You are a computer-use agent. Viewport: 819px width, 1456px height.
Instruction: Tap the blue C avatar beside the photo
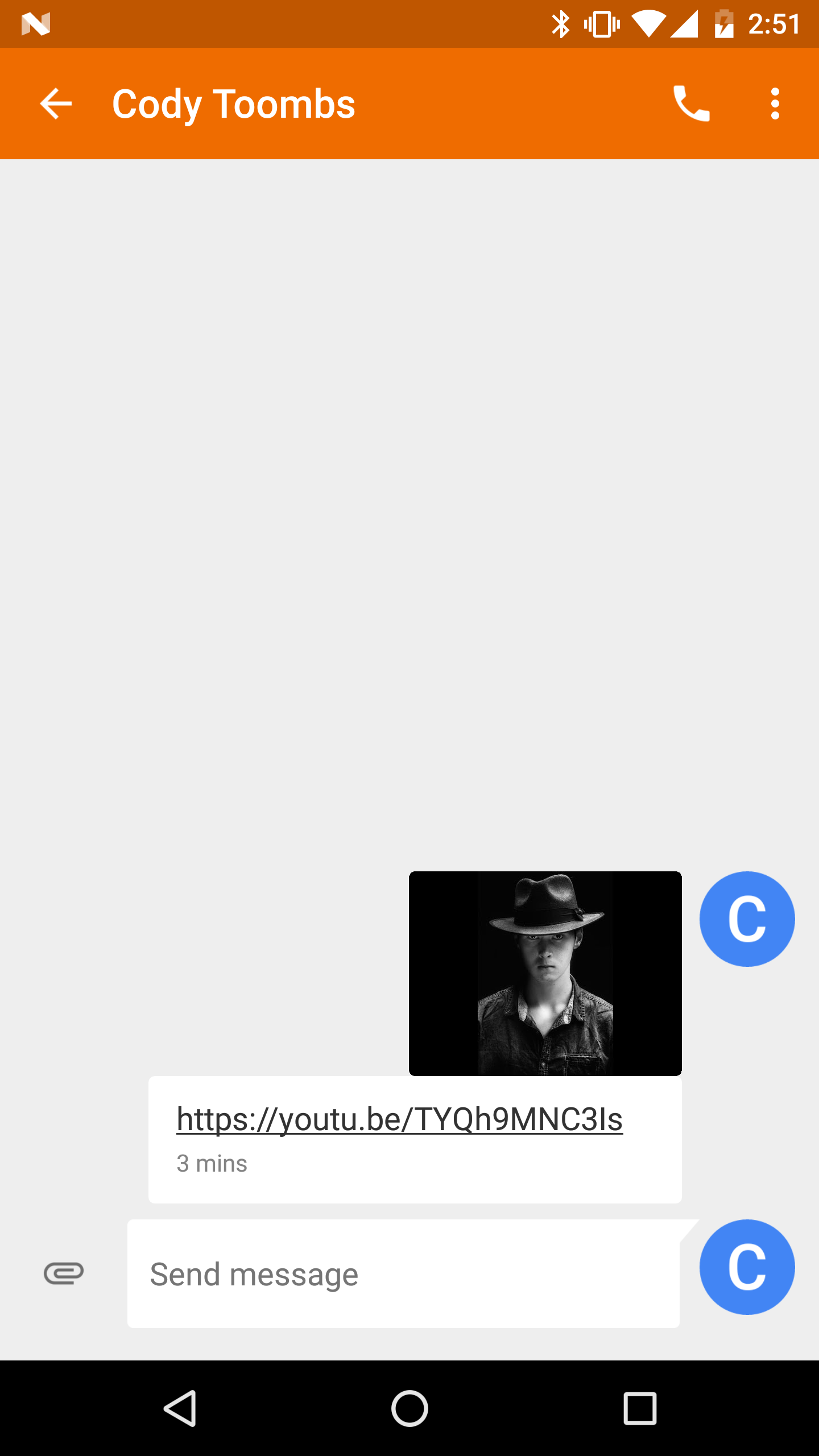[x=747, y=919]
